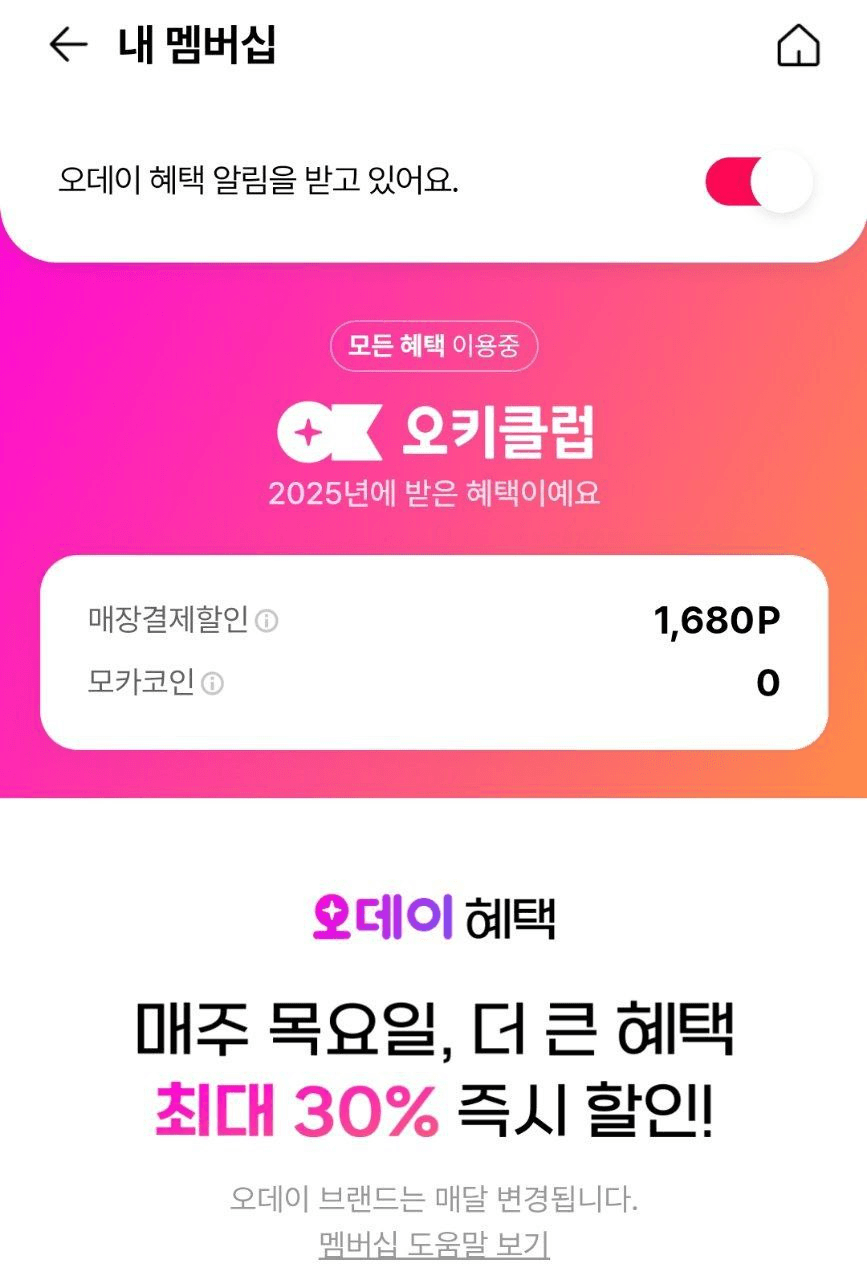Open 멤버십 도움말 보기 link
This screenshot has height=1280, width=867.
pyautogui.click(x=434, y=1245)
